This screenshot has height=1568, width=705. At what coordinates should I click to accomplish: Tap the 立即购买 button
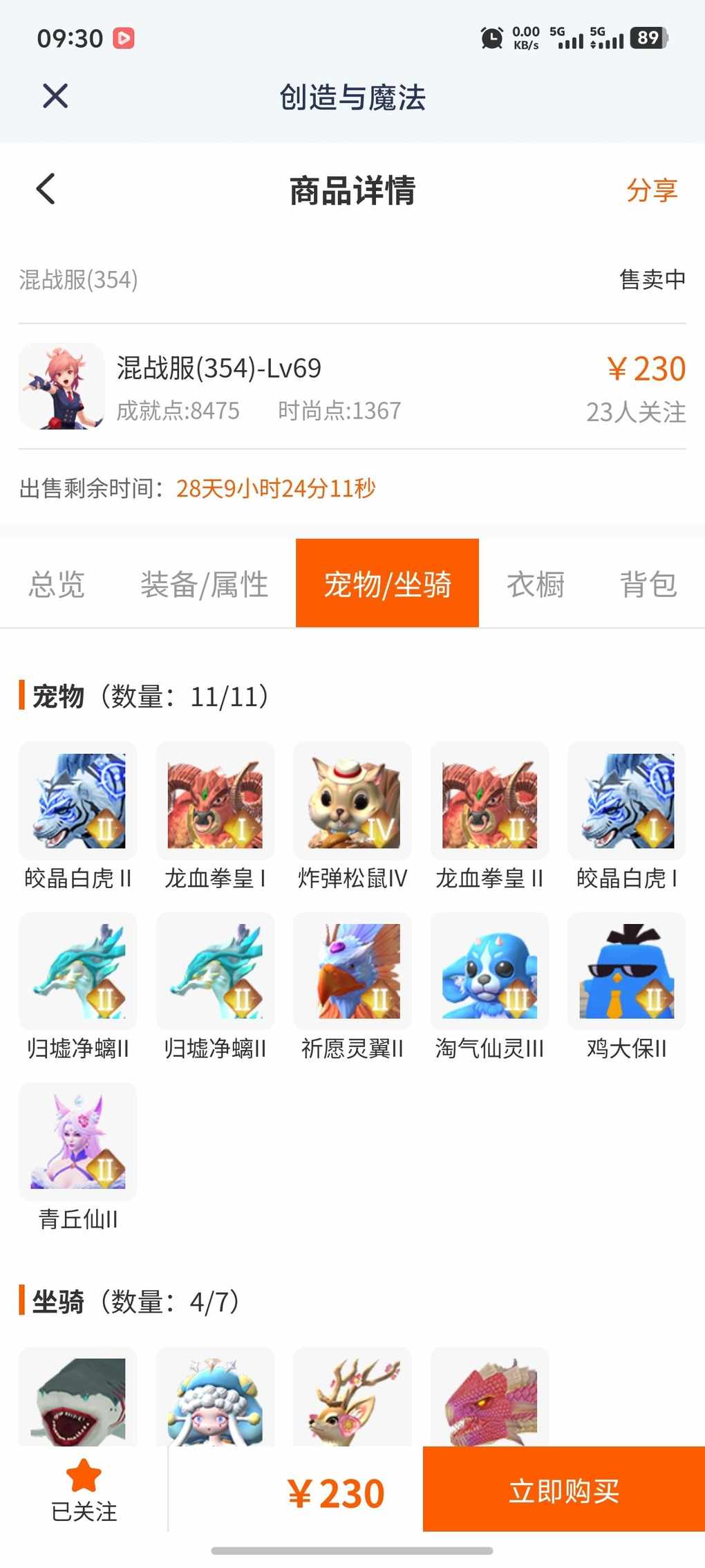point(563,1491)
